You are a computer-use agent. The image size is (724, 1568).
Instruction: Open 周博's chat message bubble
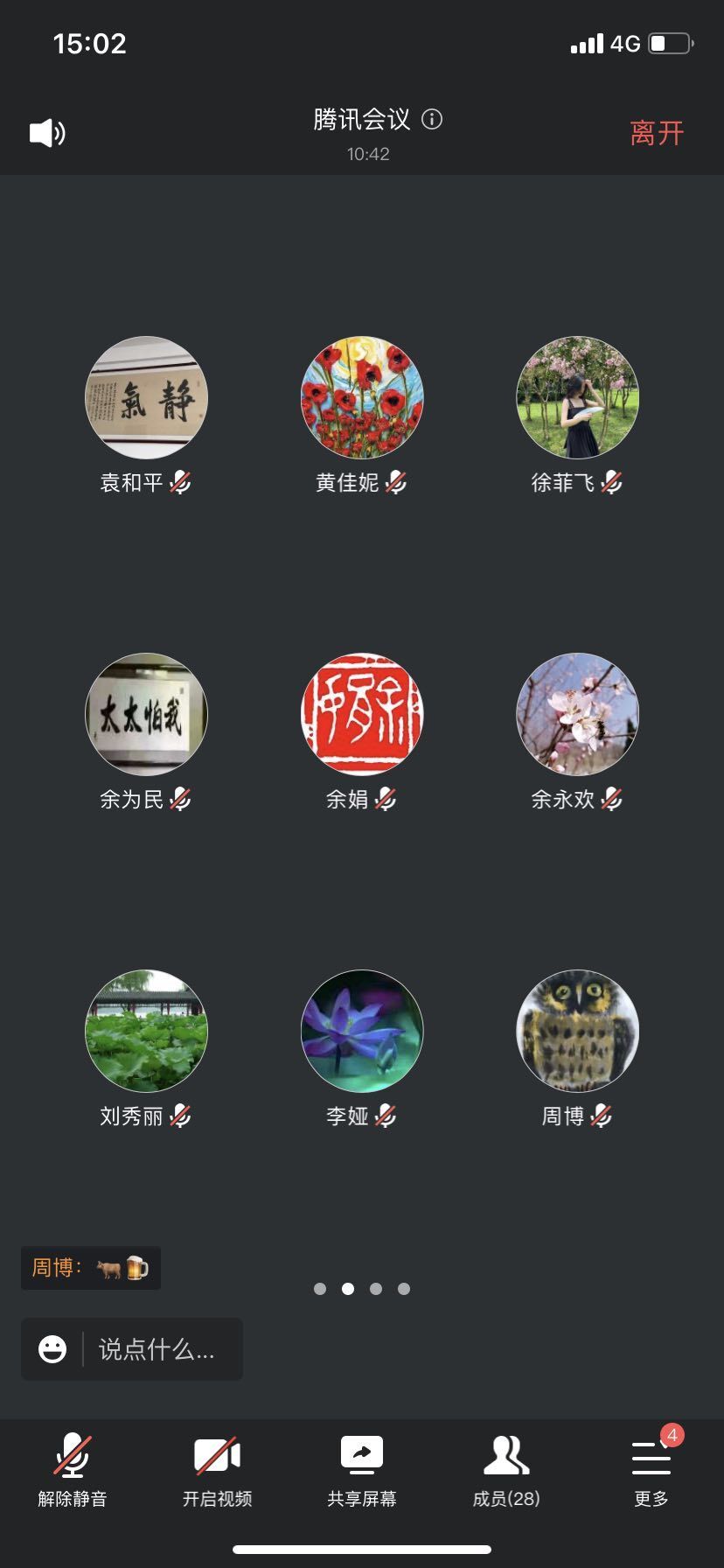pyautogui.click(x=91, y=1268)
